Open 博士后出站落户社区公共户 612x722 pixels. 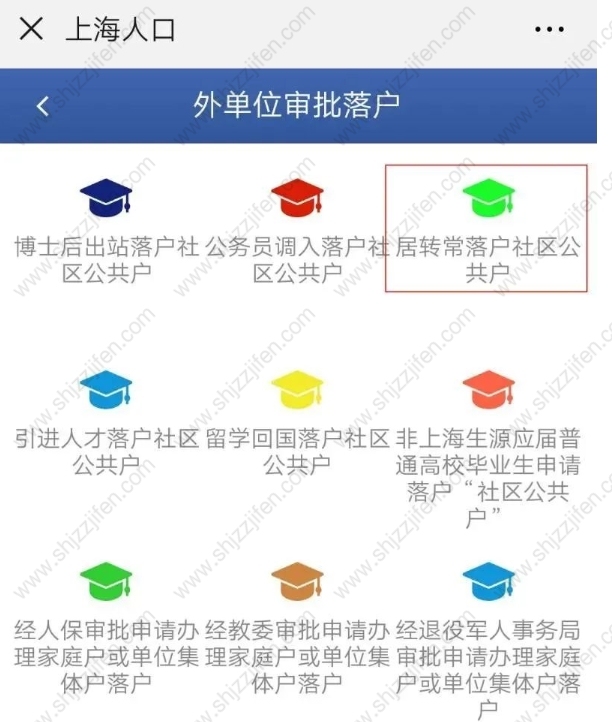click(x=106, y=230)
